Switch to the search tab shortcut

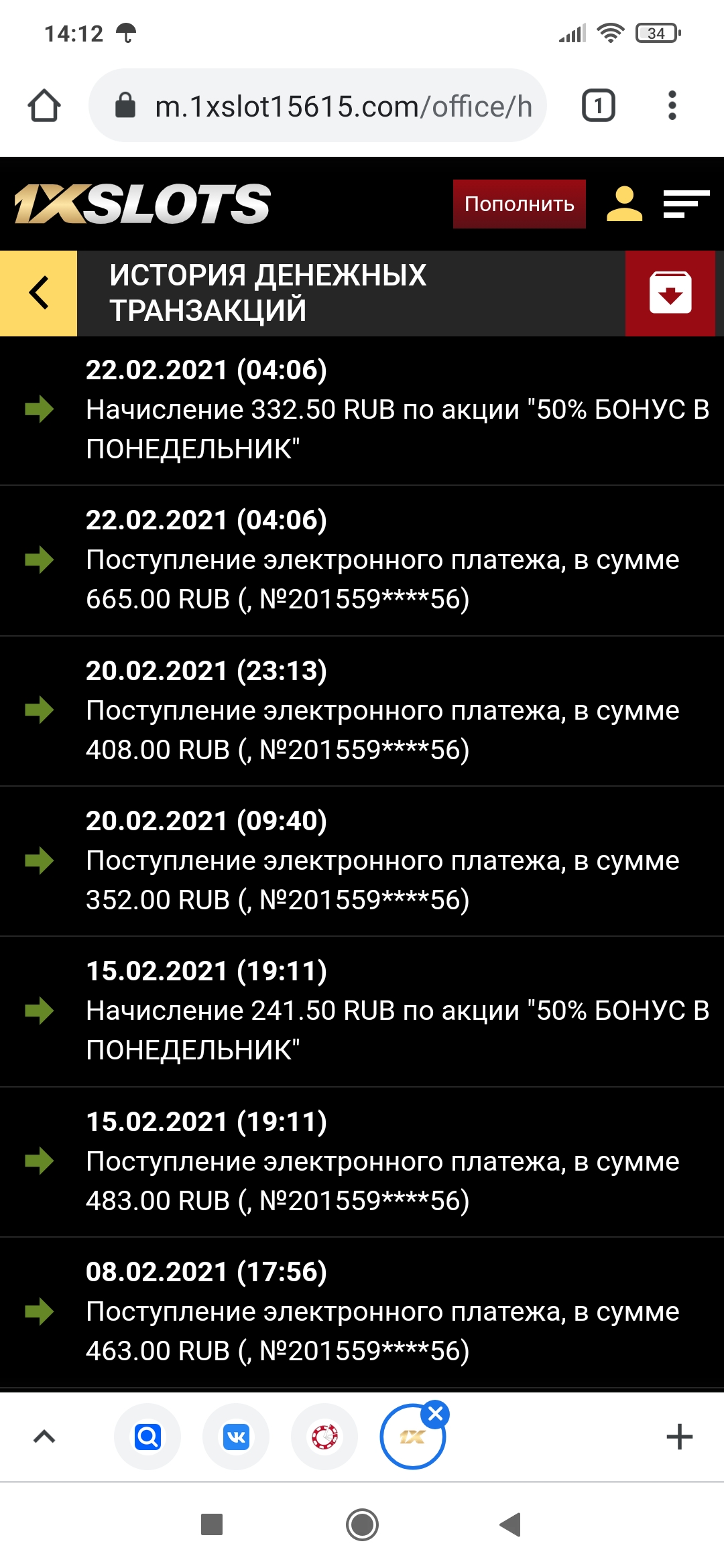147,1437
